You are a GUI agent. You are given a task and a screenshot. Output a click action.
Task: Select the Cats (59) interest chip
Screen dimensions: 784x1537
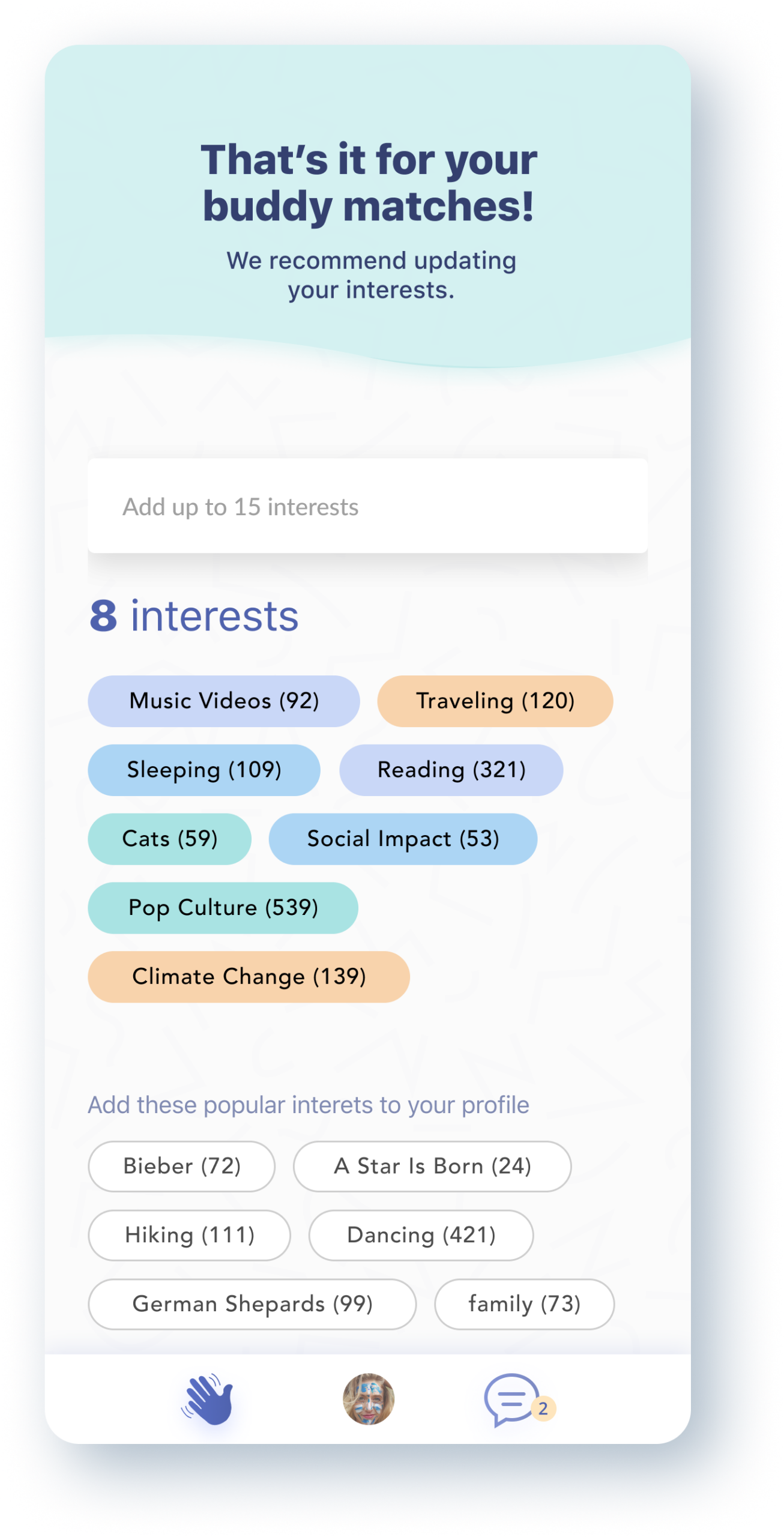click(169, 839)
